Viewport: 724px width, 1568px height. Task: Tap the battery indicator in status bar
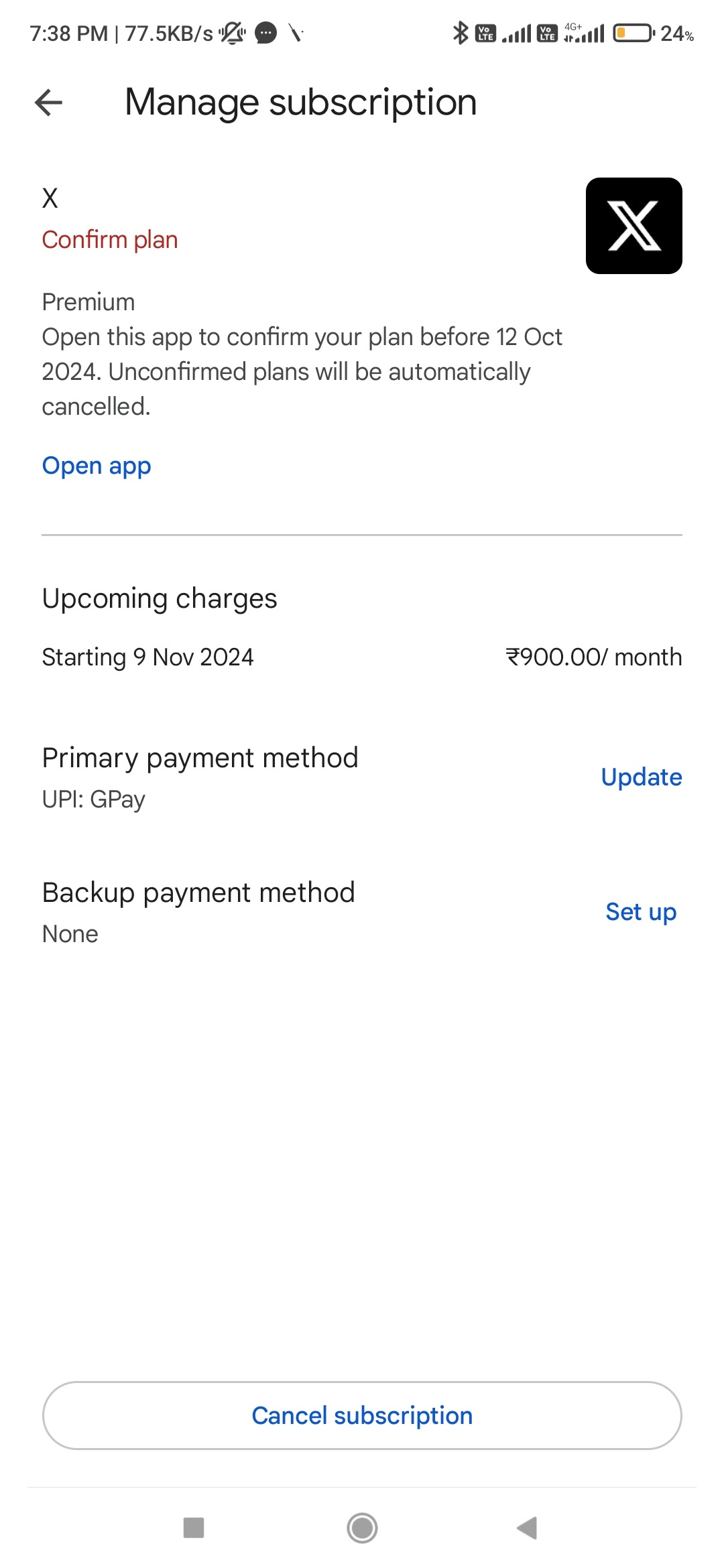pos(633,32)
